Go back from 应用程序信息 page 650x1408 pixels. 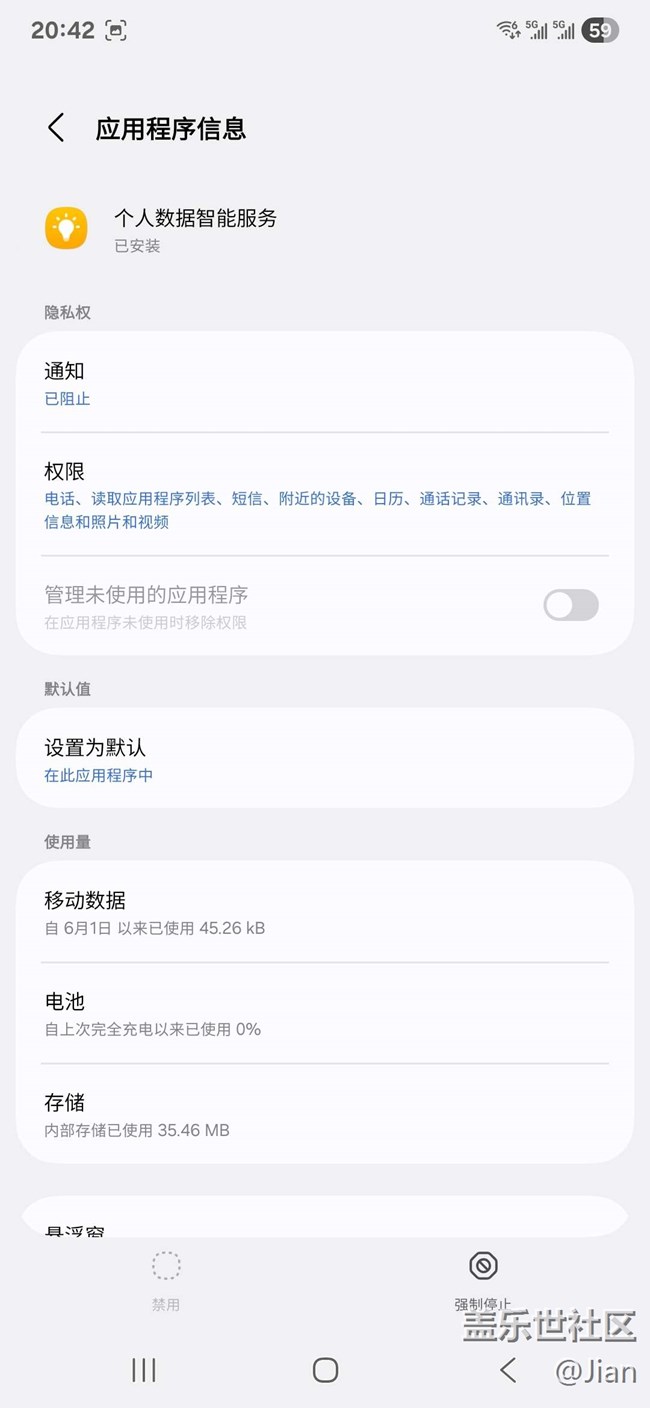coord(56,128)
